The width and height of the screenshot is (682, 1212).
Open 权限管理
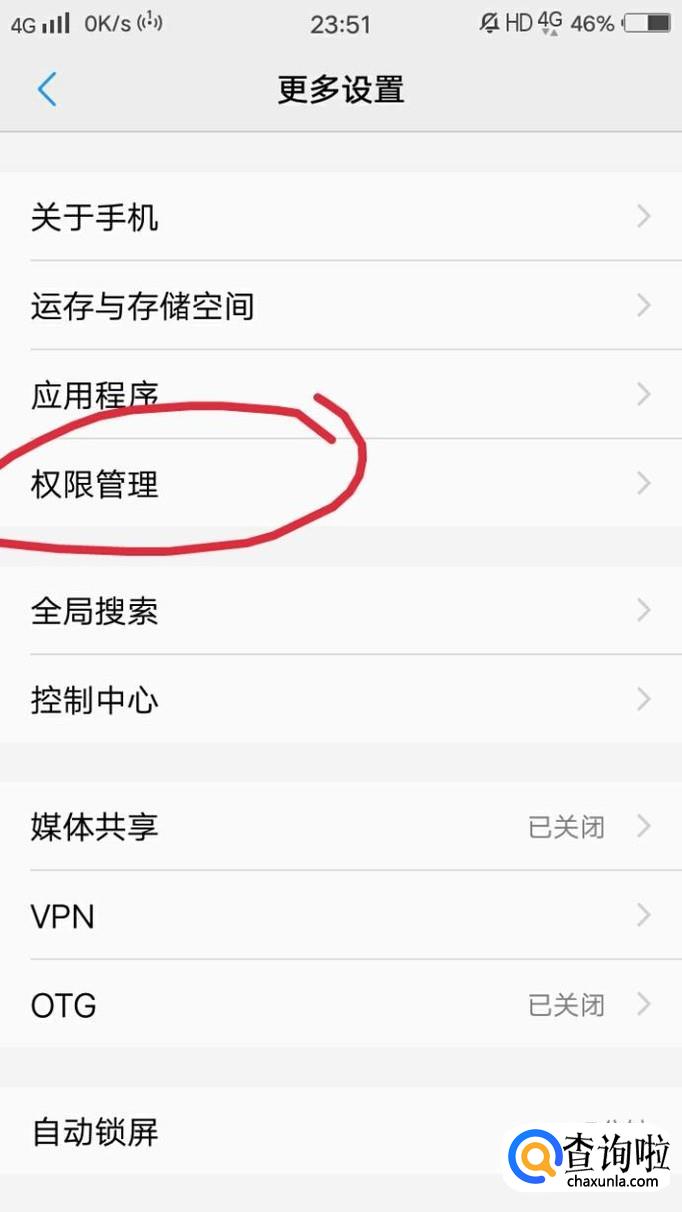(341, 483)
